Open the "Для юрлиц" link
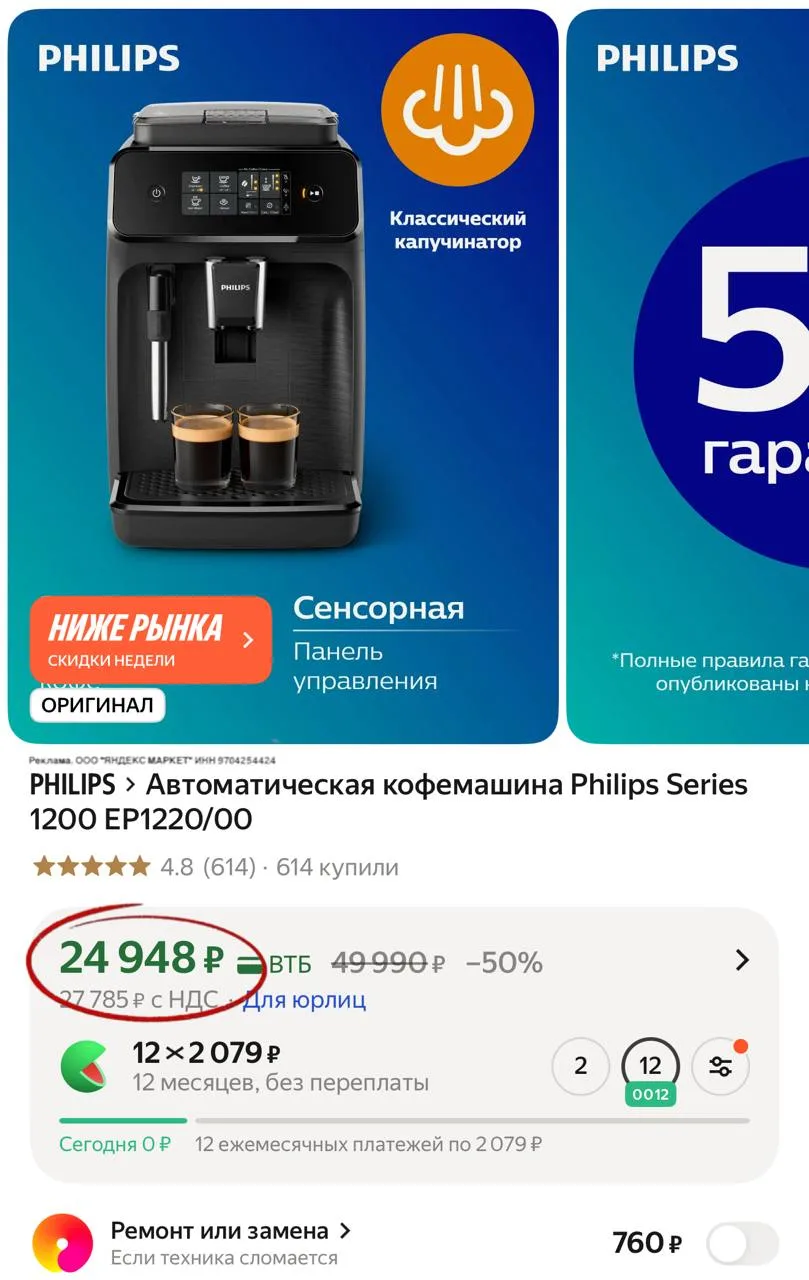809x1280 pixels. (x=305, y=999)
